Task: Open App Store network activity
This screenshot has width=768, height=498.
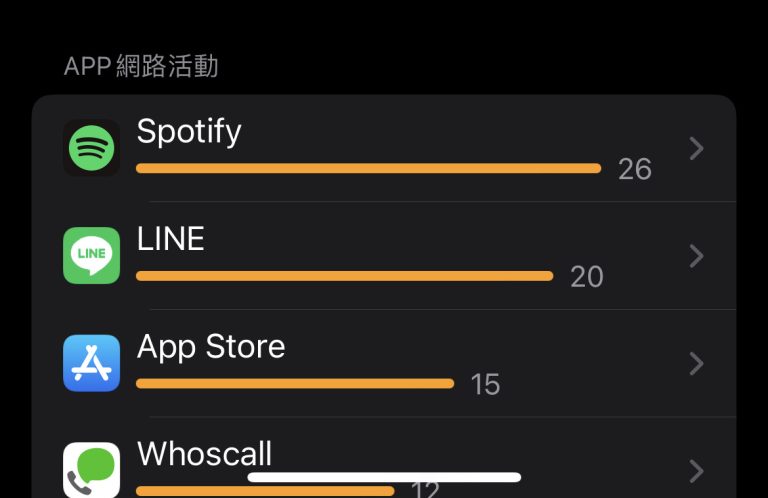Action: (384, 363)
